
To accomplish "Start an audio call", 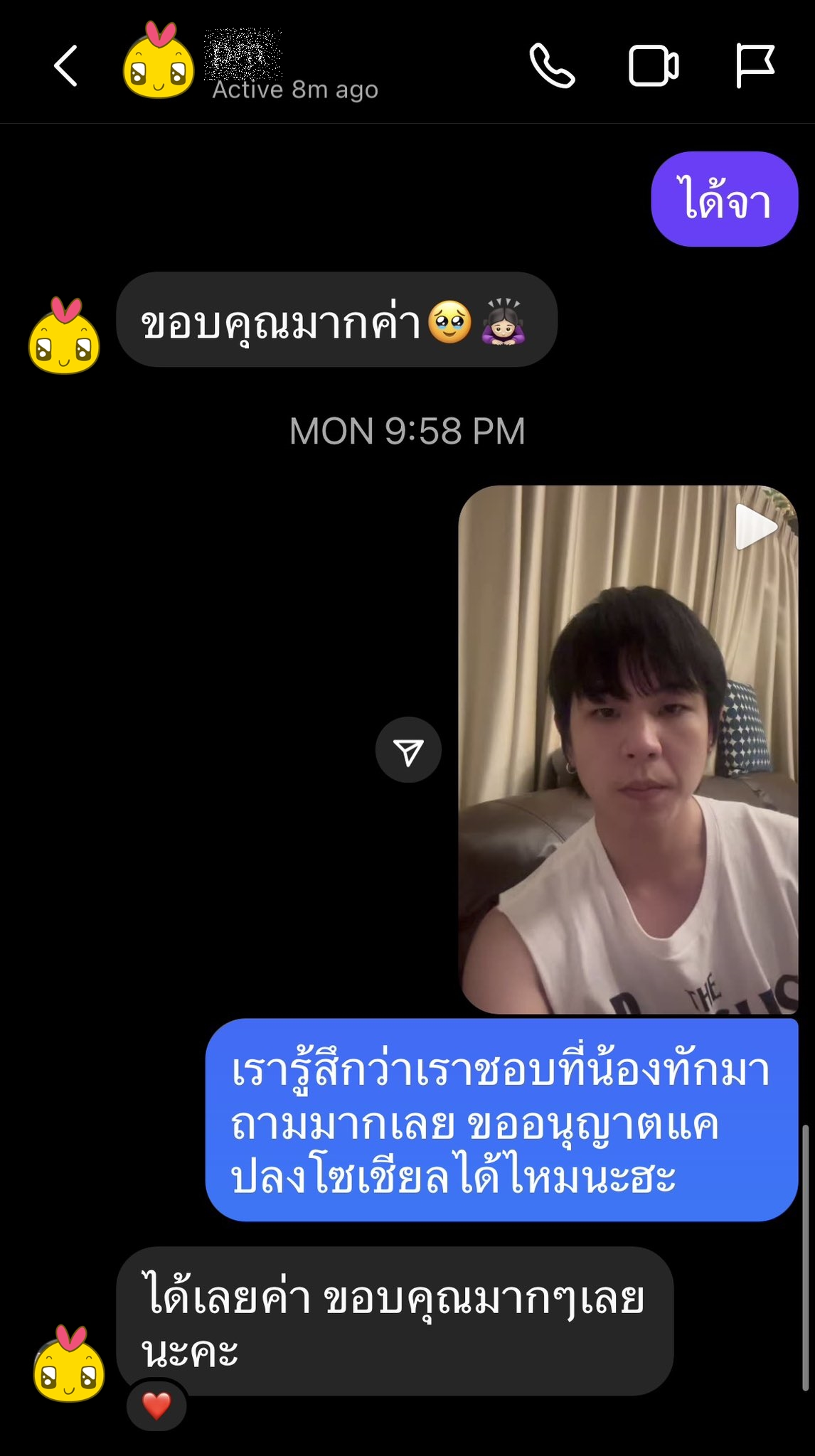I will click(552, 66).
